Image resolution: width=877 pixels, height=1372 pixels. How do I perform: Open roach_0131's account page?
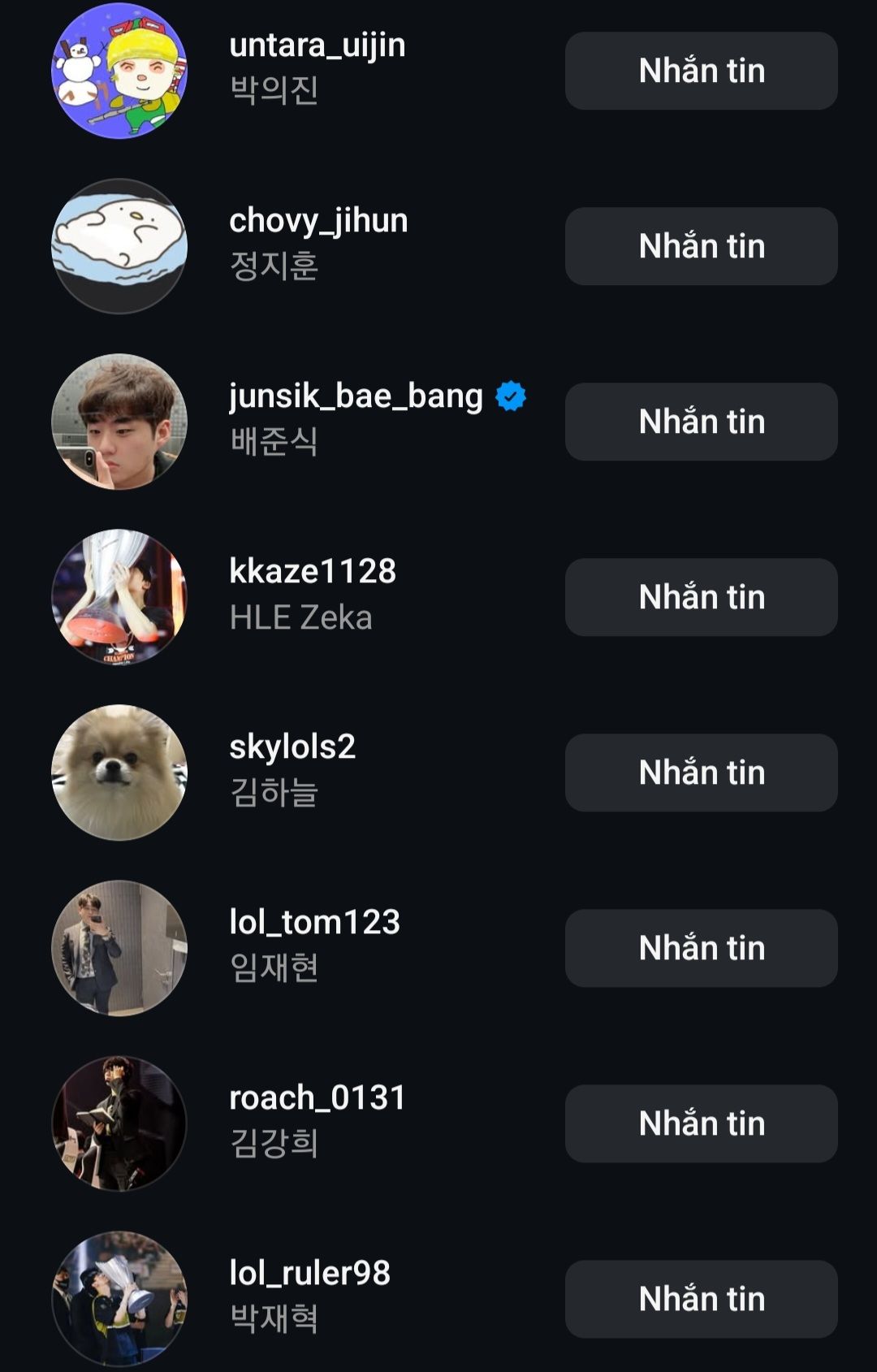point(317,1099)
